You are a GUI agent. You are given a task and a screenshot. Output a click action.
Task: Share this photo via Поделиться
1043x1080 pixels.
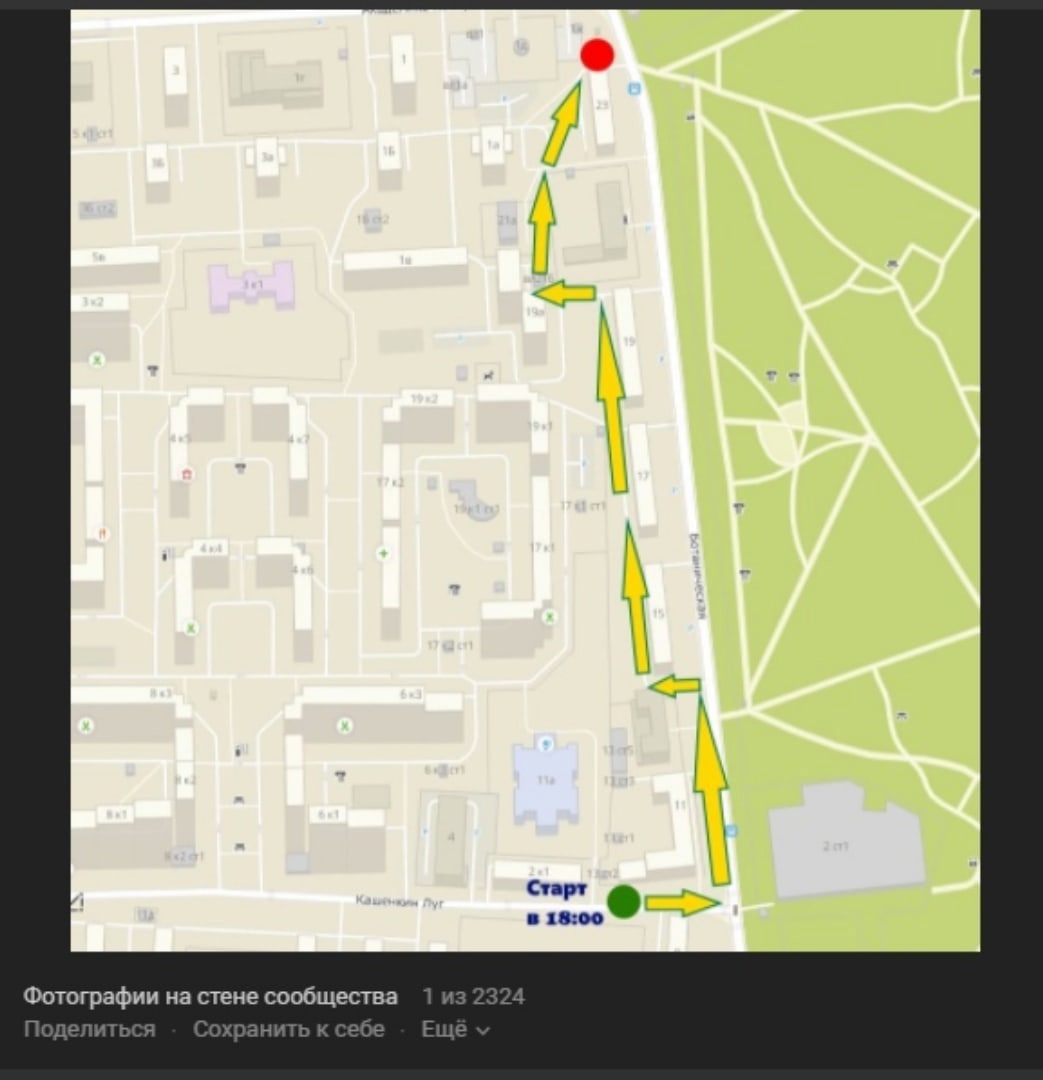point(89,1029)
